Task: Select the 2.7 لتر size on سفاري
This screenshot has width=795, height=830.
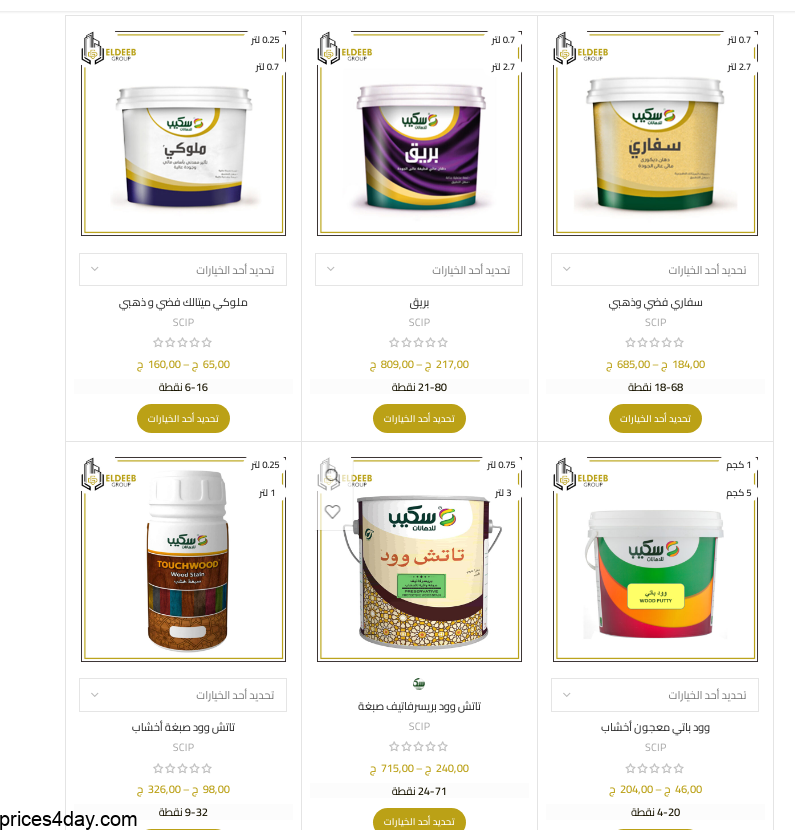Action: [738, 67]
